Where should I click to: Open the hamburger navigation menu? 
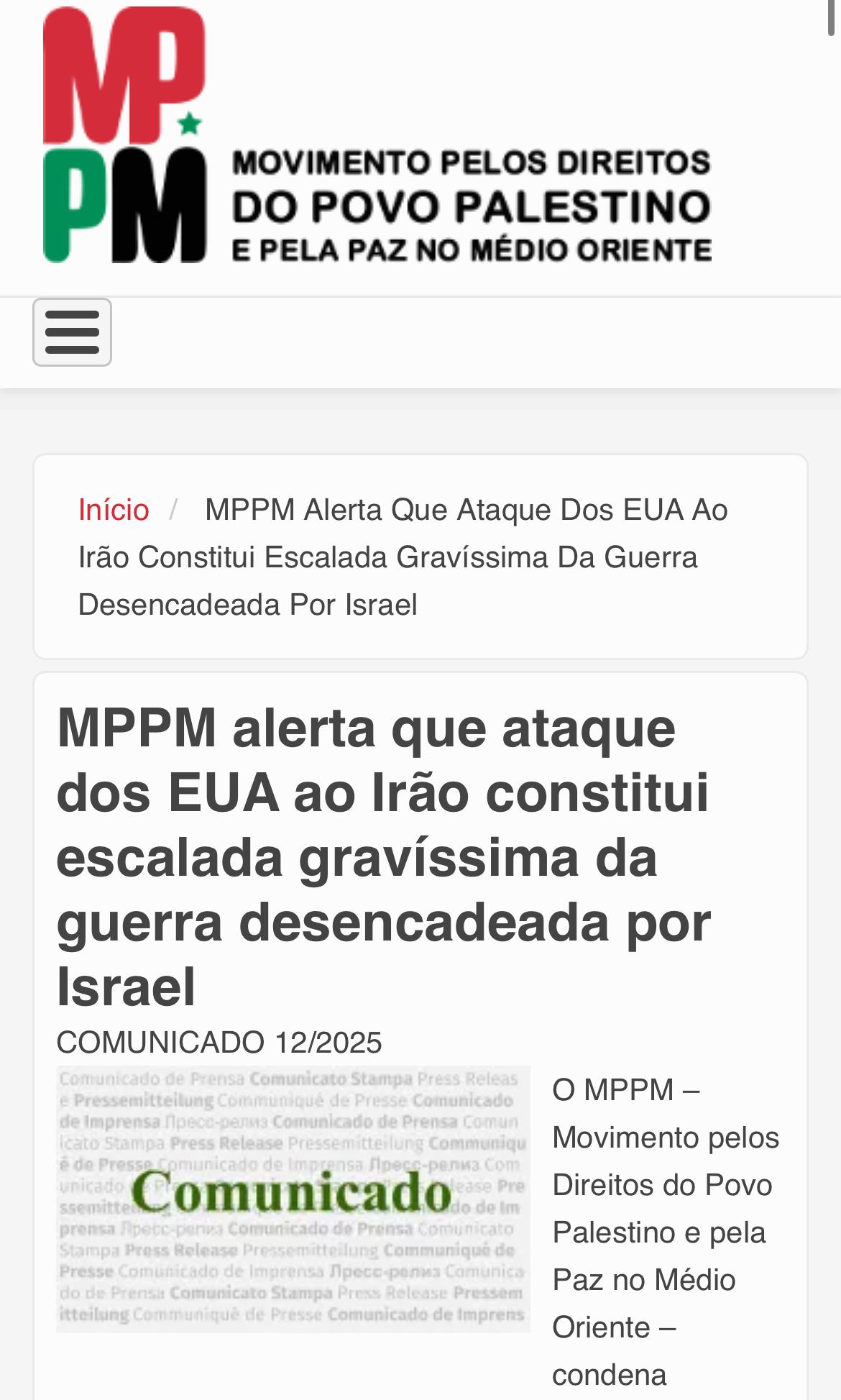click(x=72, y=332)
